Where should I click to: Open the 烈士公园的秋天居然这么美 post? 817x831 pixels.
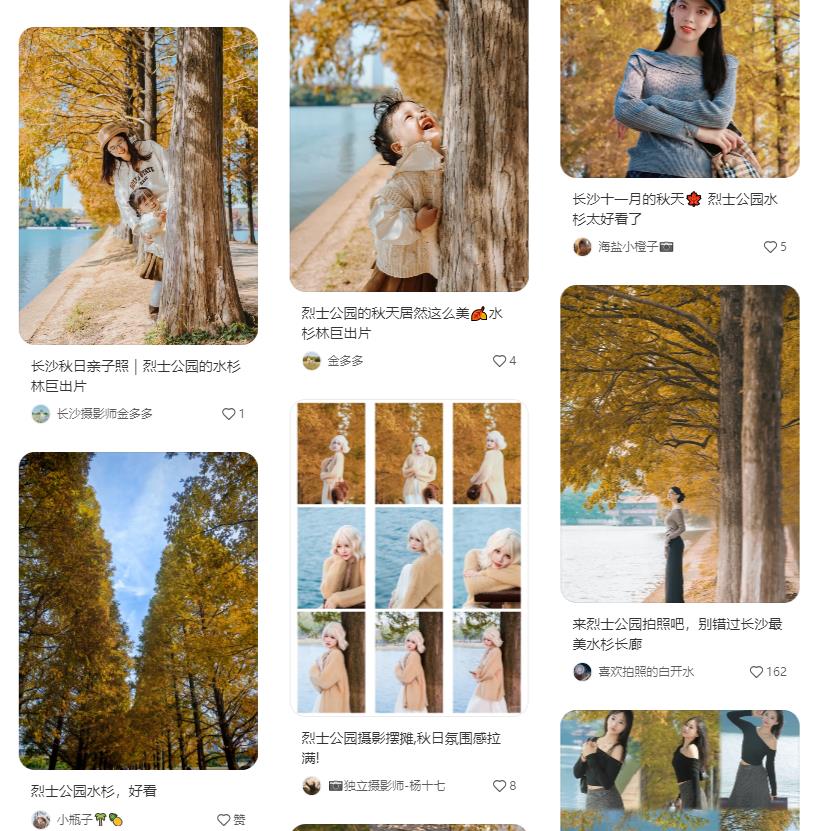pyautogui.click(x=408, y=145)
